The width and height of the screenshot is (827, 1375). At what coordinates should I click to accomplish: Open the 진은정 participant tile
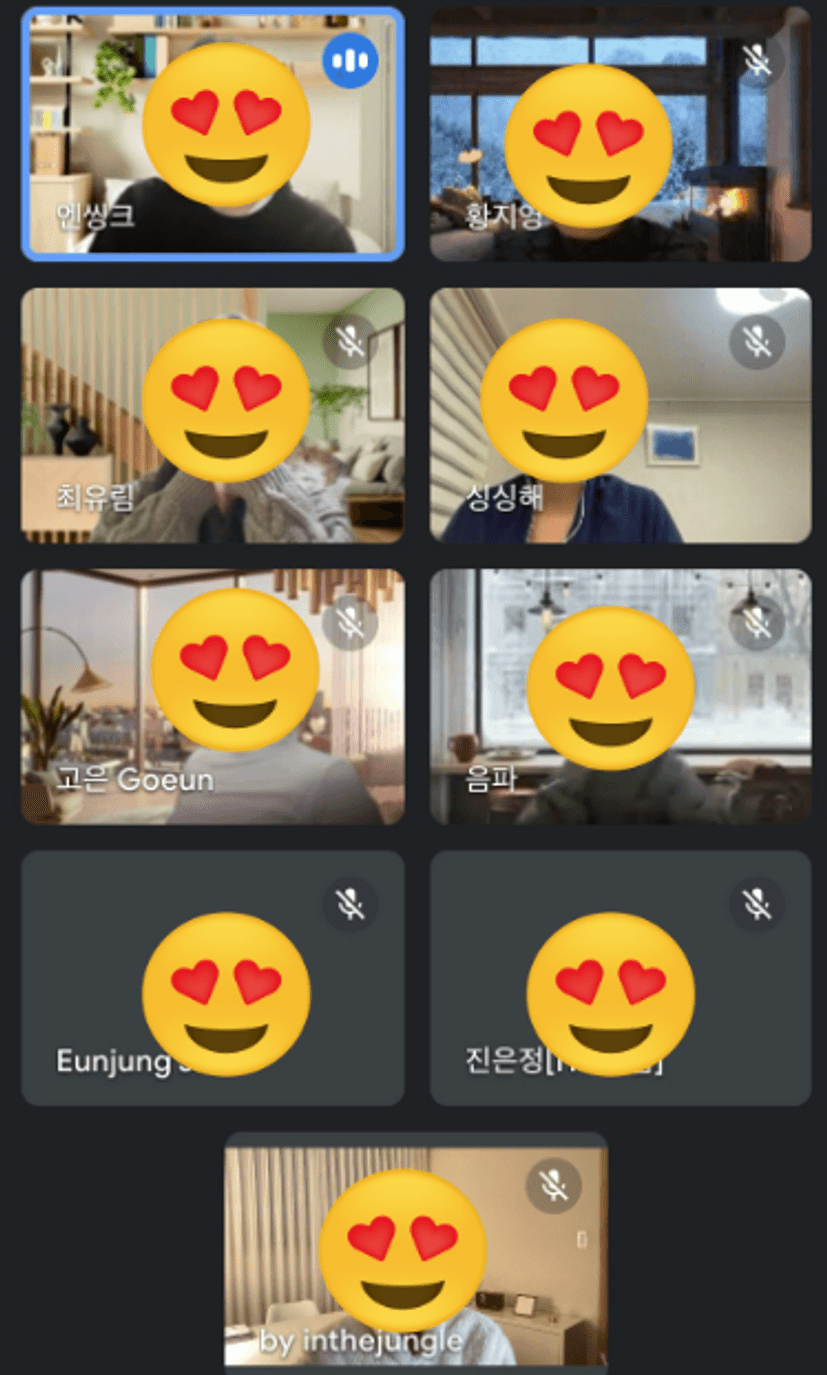coord(620,978)
